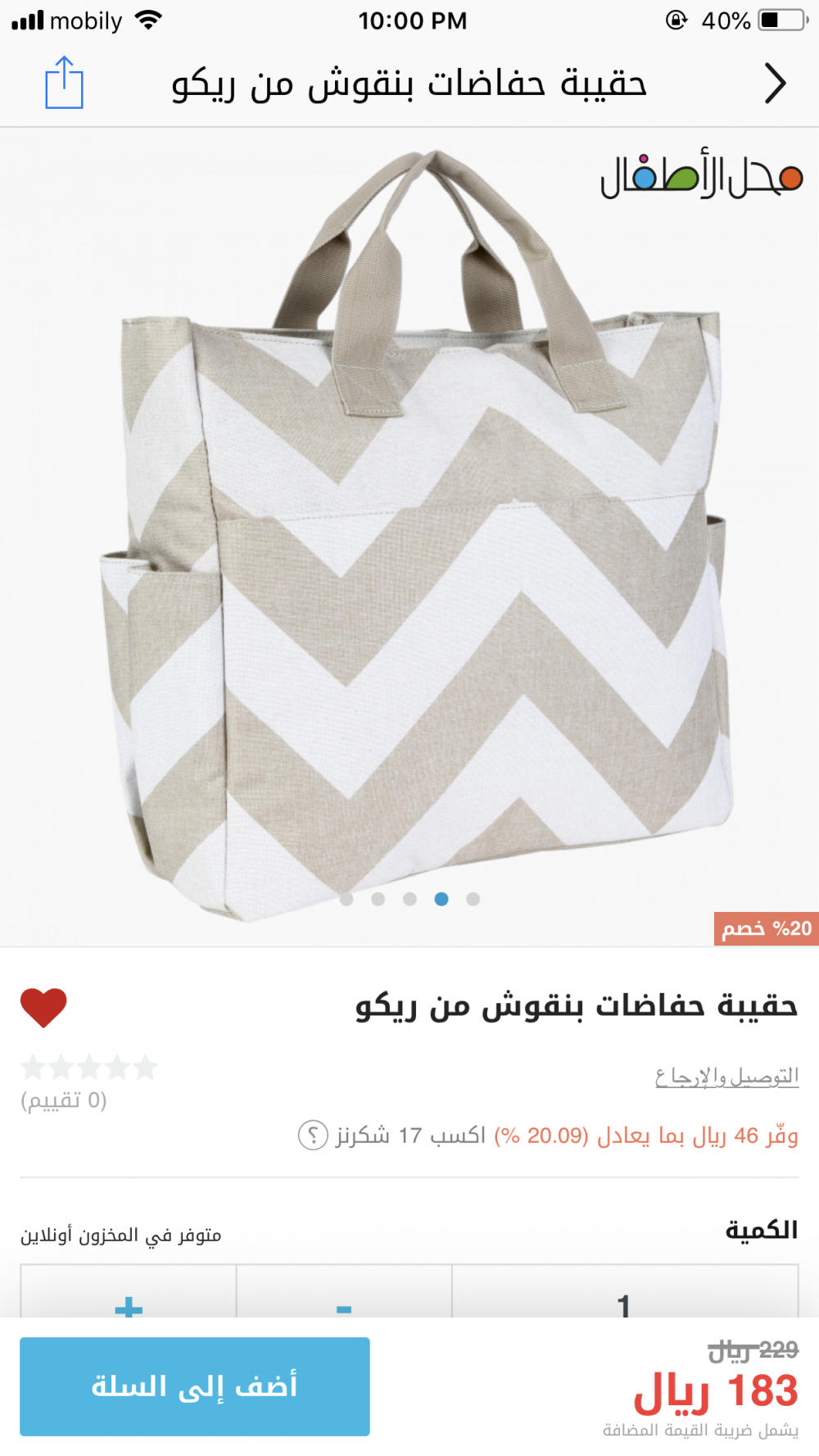The height and width of the screenshot is (1456, 819).
Task: Open Extra 17 Sparks info question mark
Action: pos(313,1136)
